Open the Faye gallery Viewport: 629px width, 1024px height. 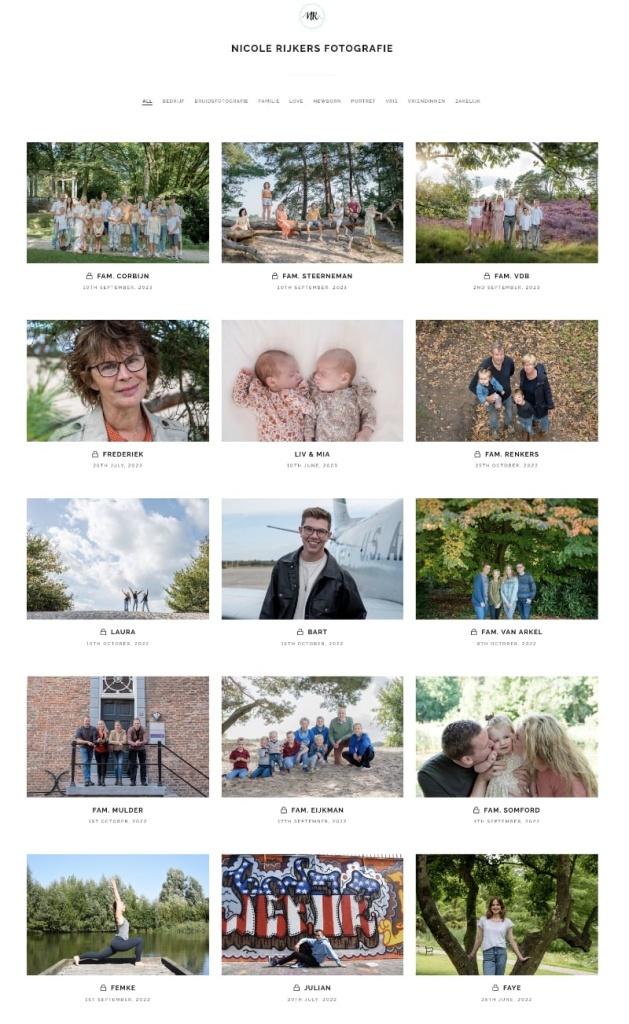click(507, 915)
